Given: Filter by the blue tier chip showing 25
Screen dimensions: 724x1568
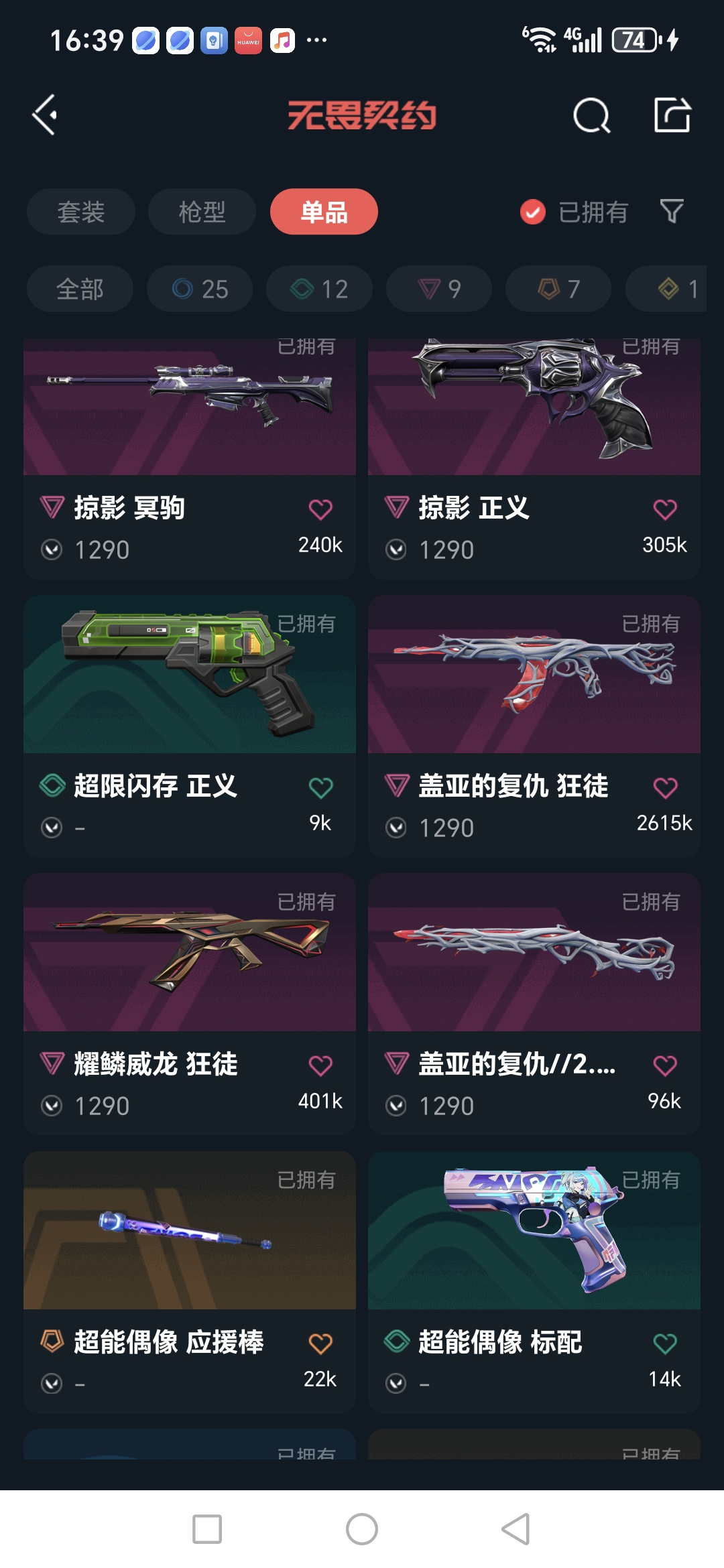Looking at the screenshot, I should click(x=200, y=289).
